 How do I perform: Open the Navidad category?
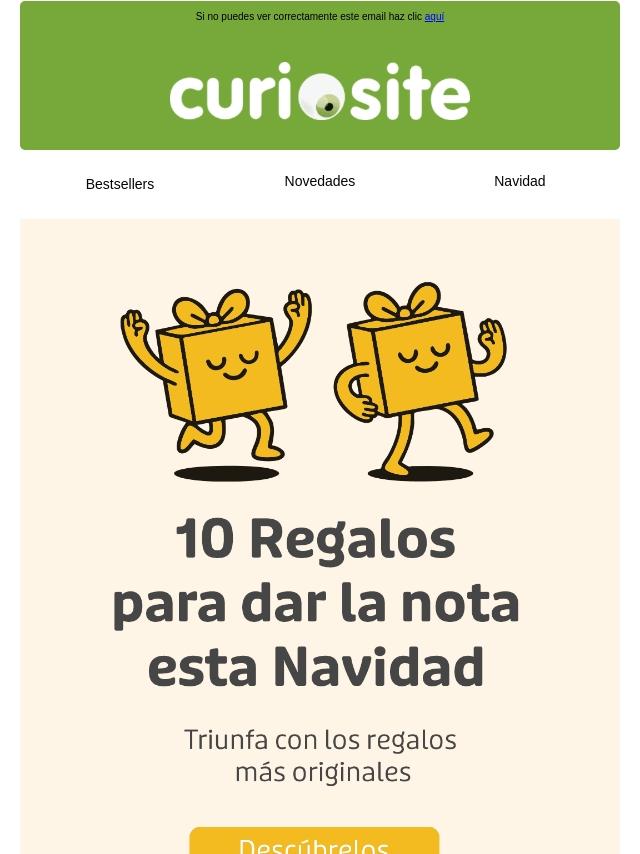(519, 181)
